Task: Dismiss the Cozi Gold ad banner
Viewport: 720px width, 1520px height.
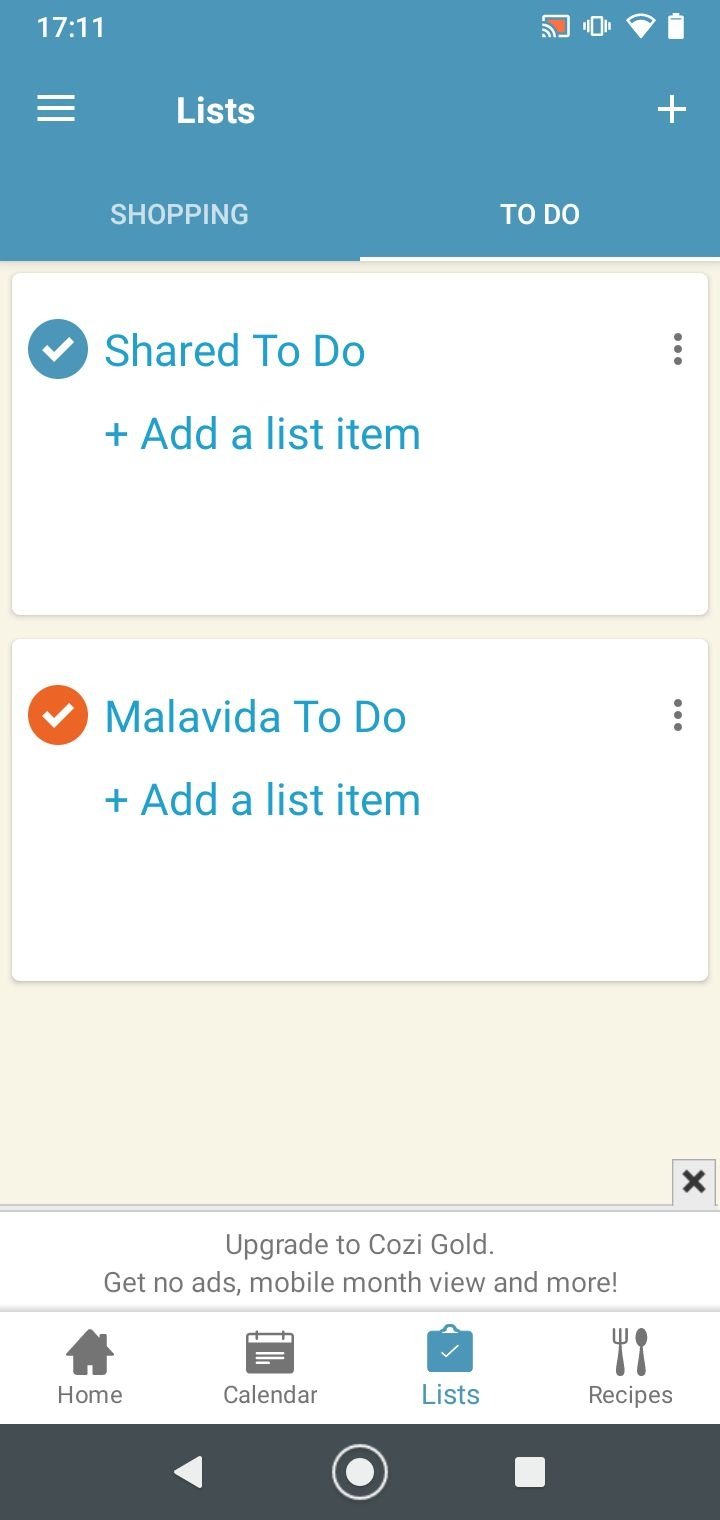Action: pos(694,1182)
